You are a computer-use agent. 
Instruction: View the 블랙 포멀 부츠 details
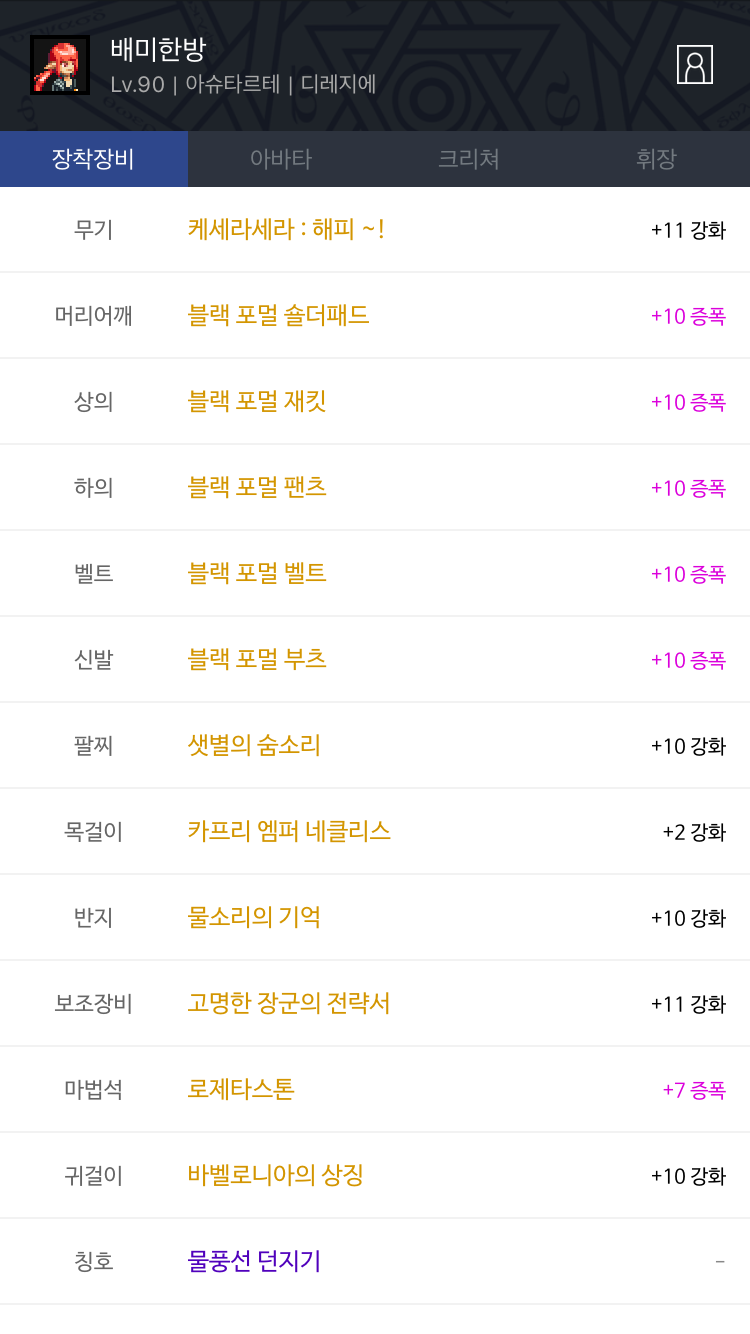click(x=257, y=660)
